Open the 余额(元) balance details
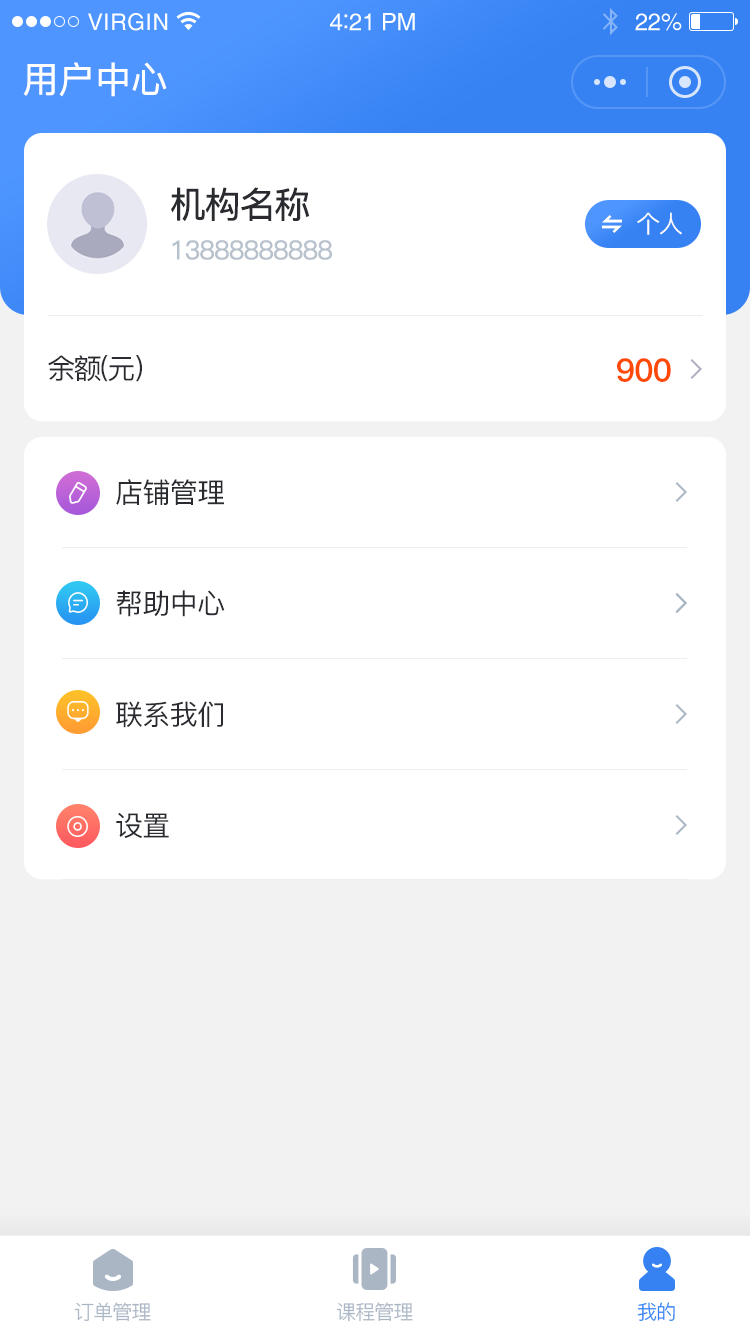The image size is (750, 1334). pos(375,370)
